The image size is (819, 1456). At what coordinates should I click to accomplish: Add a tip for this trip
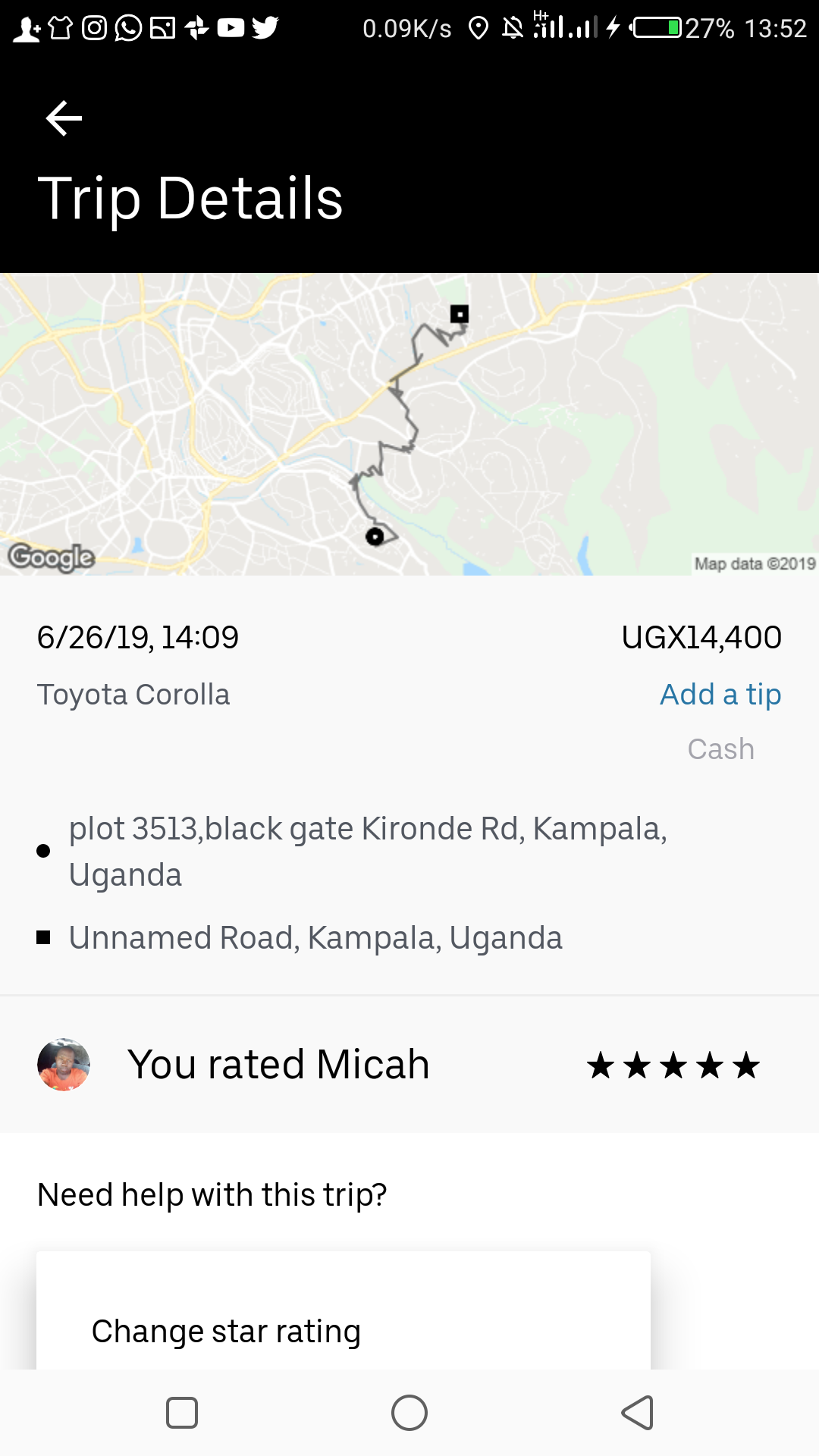tap(720, 694)
